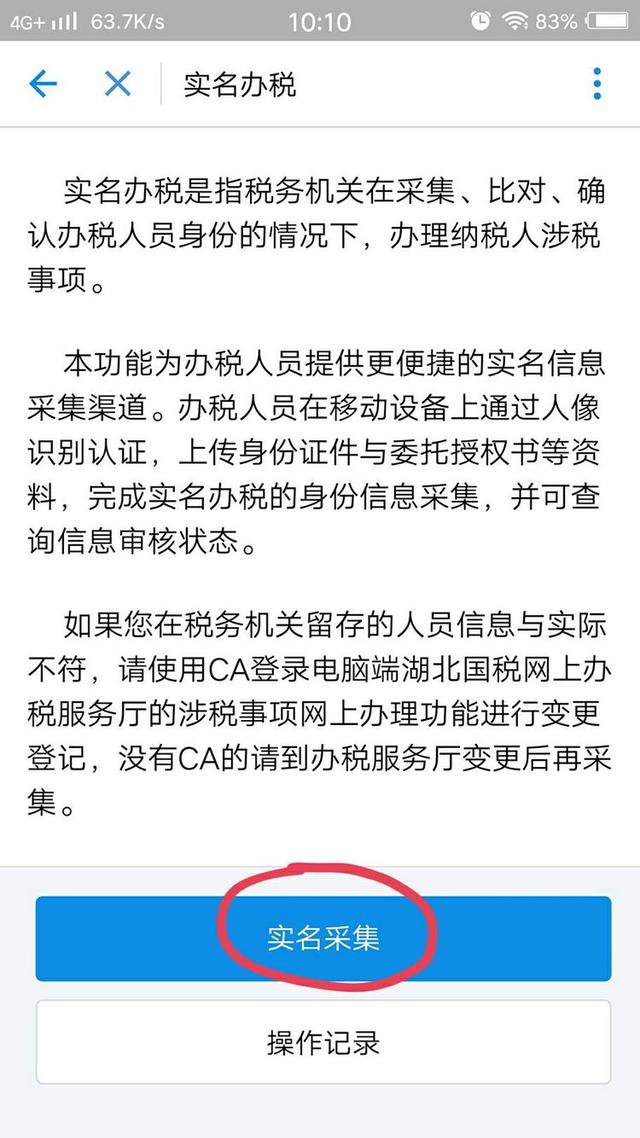Open 操作记录

click(323, 1042)
